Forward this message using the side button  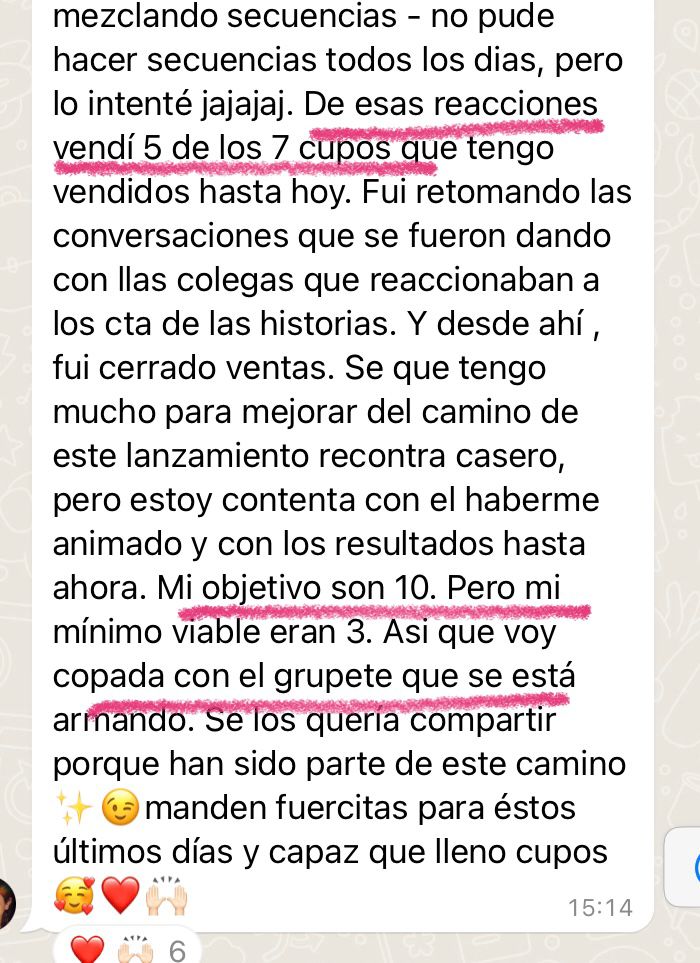(x=689, y=864)
